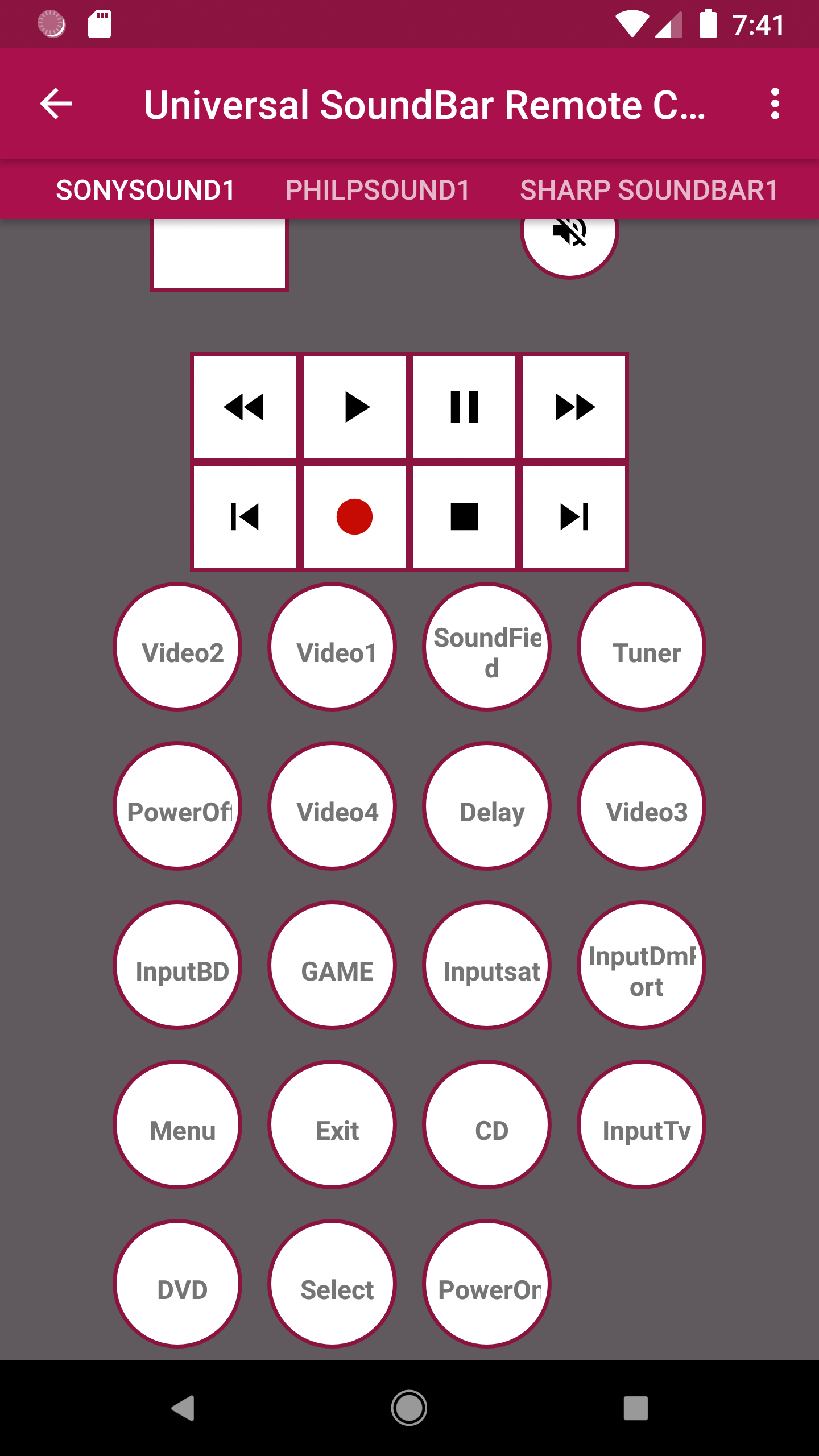Switch input to DVD
819x1456 pixels.
click(178, 1284)
